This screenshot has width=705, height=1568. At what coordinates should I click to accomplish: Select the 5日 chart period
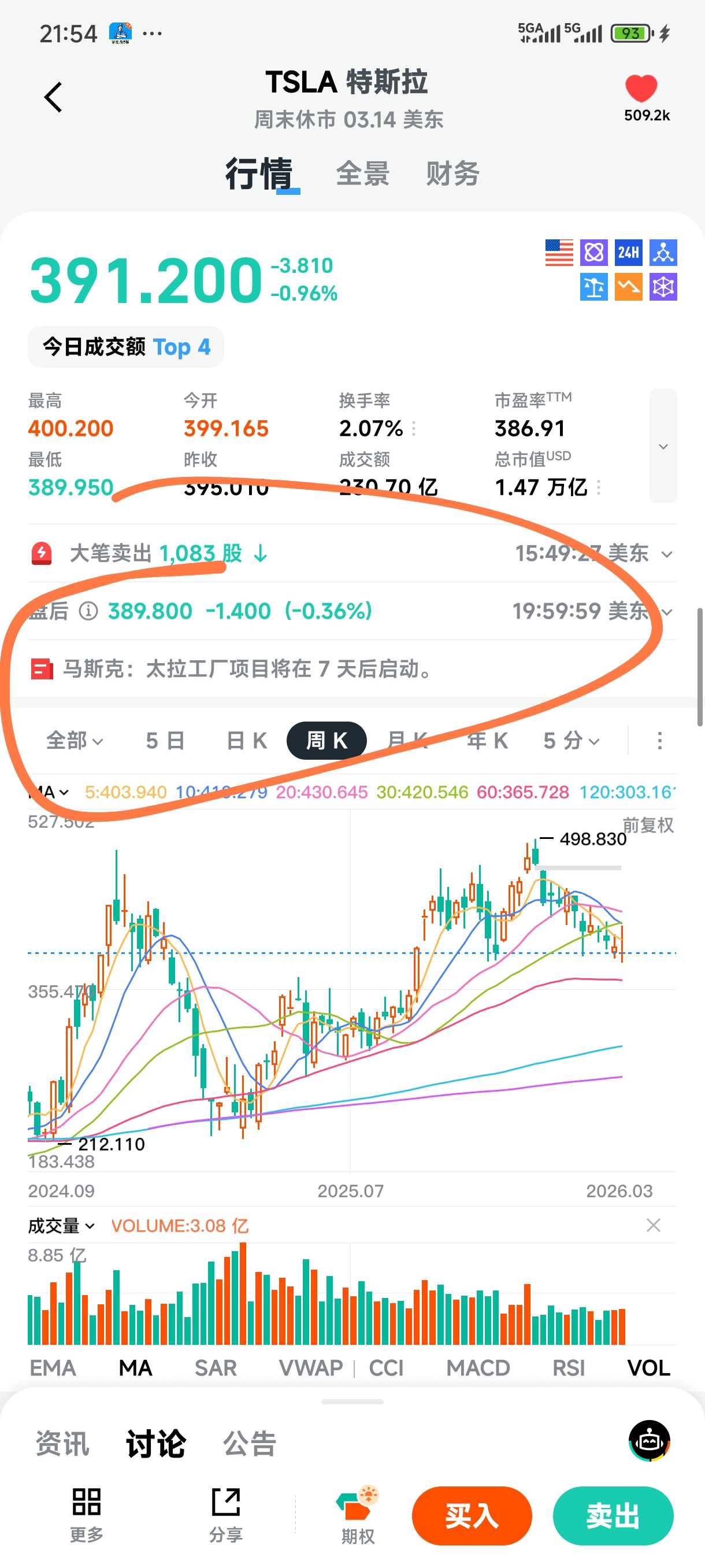click(165, 741)
